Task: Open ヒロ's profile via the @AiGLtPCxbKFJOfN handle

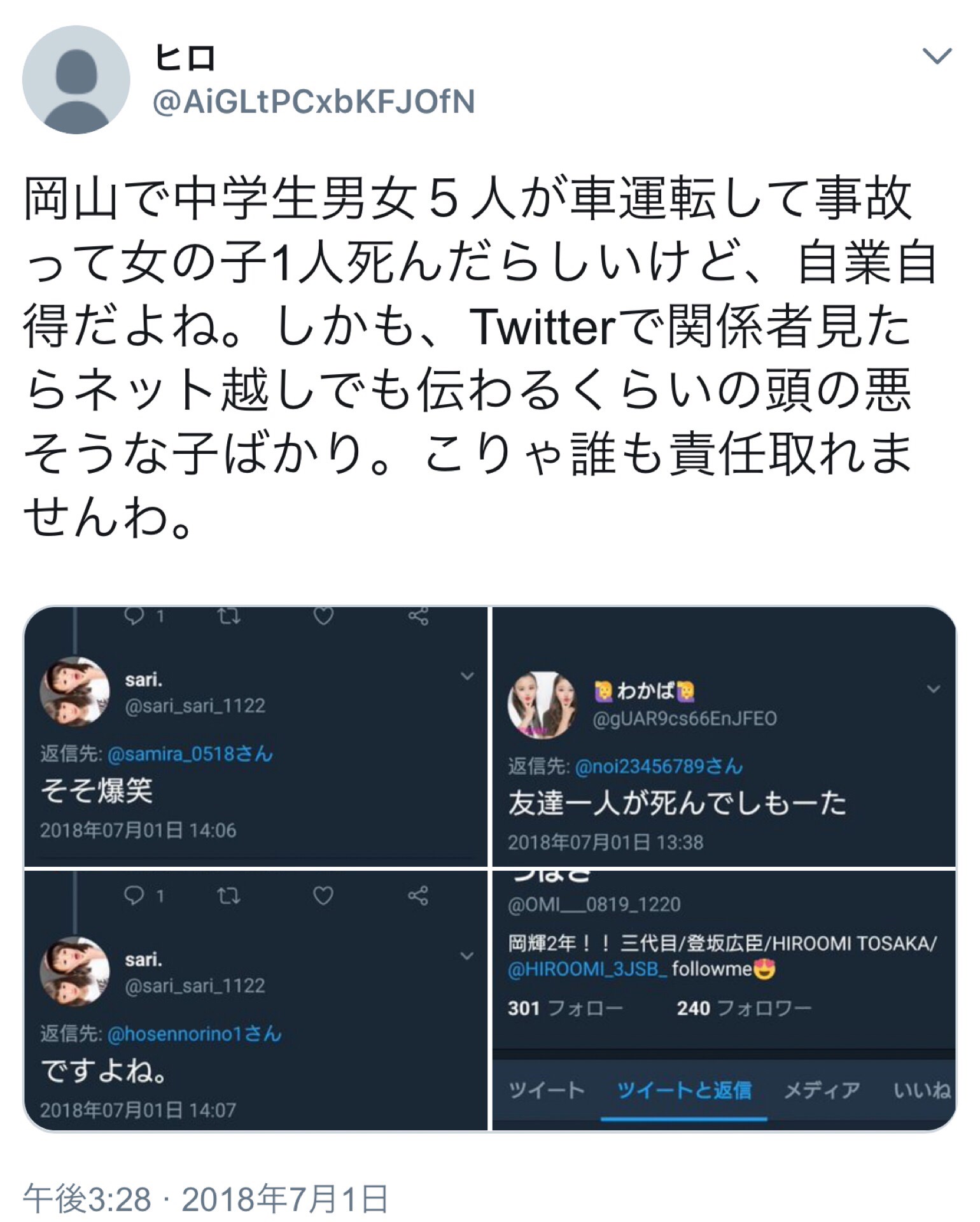Action: click(x=314, y=102)
